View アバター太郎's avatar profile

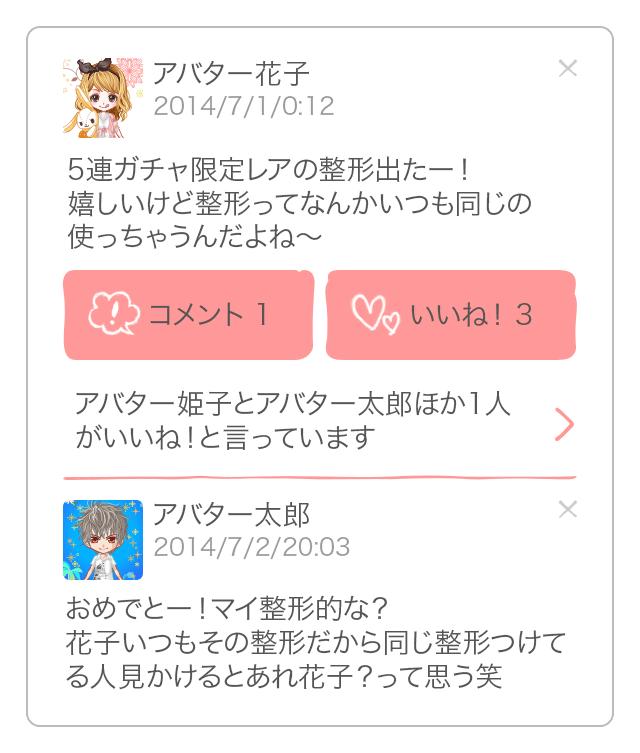103,540
